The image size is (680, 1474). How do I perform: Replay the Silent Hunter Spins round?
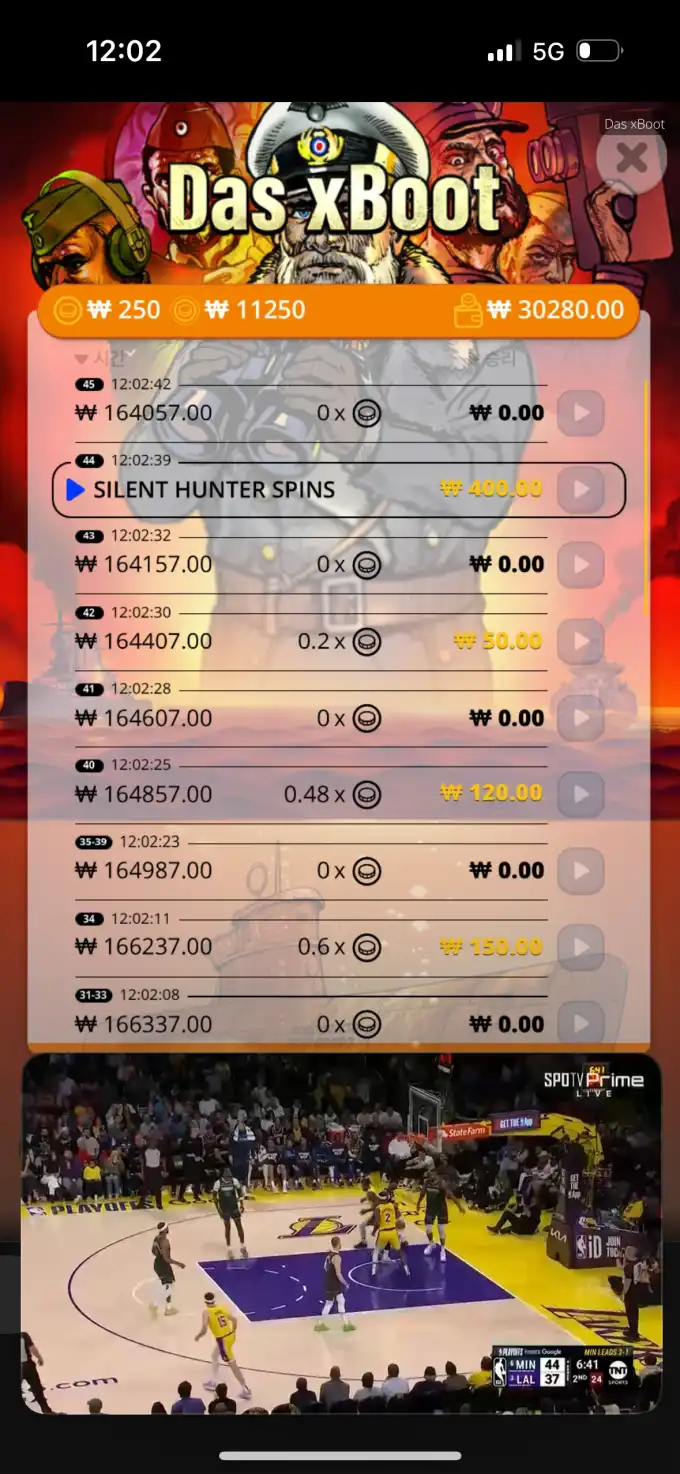coord(580,490)
